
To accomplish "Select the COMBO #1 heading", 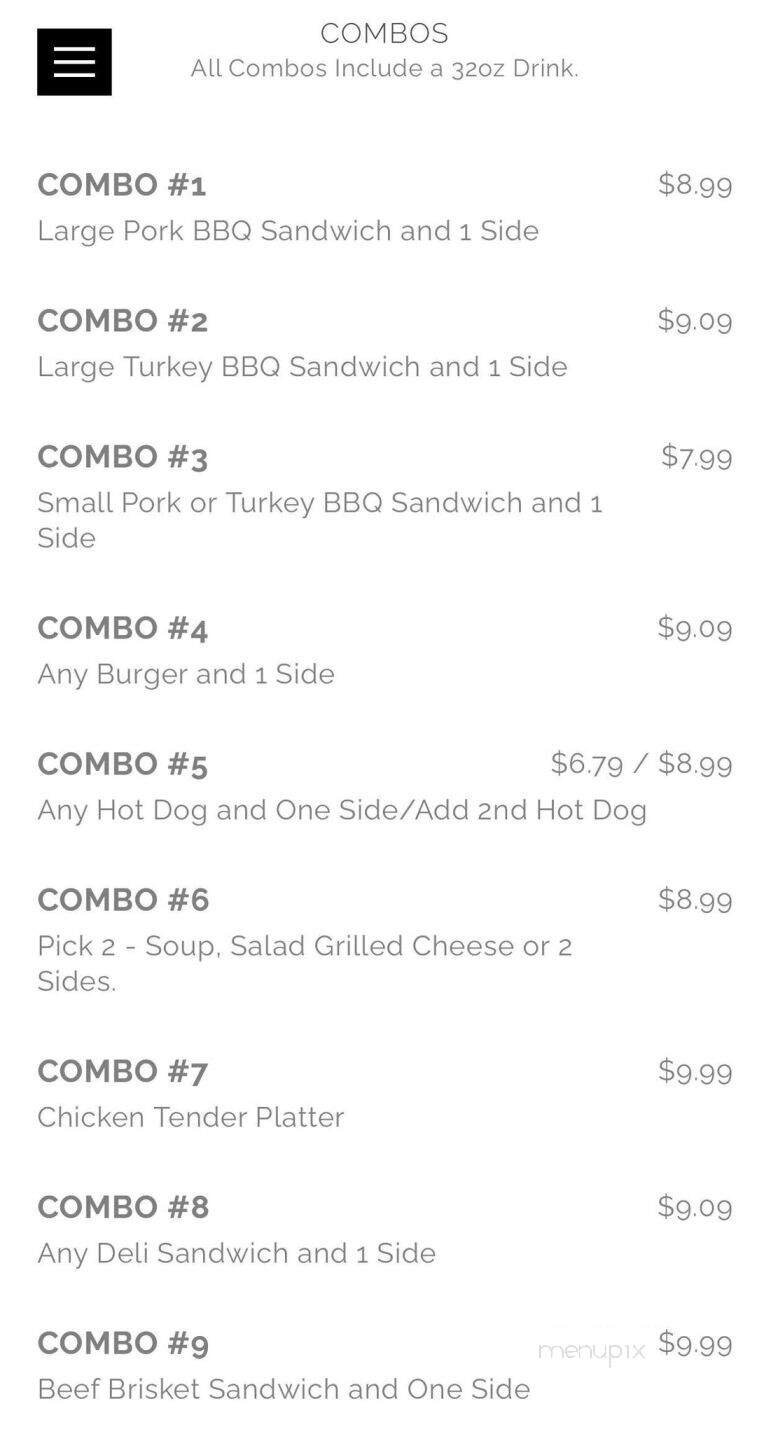I will 122,184.
